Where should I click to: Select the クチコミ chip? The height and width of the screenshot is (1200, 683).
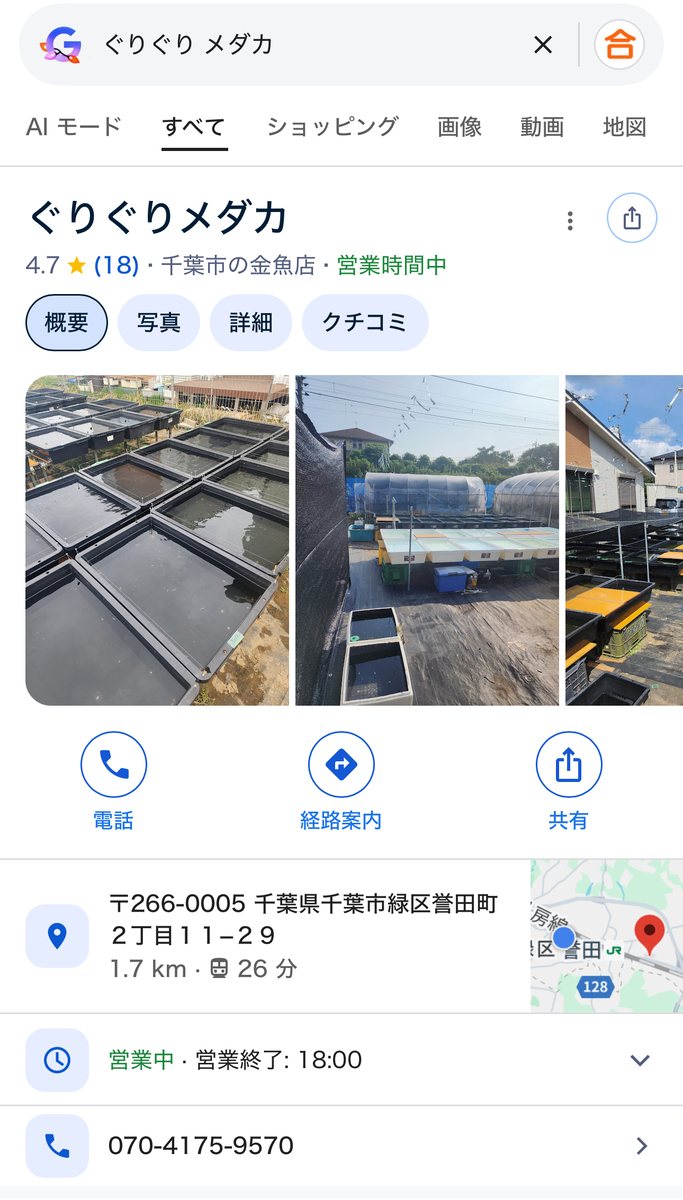pyautogui.click(x=365, y=323)
